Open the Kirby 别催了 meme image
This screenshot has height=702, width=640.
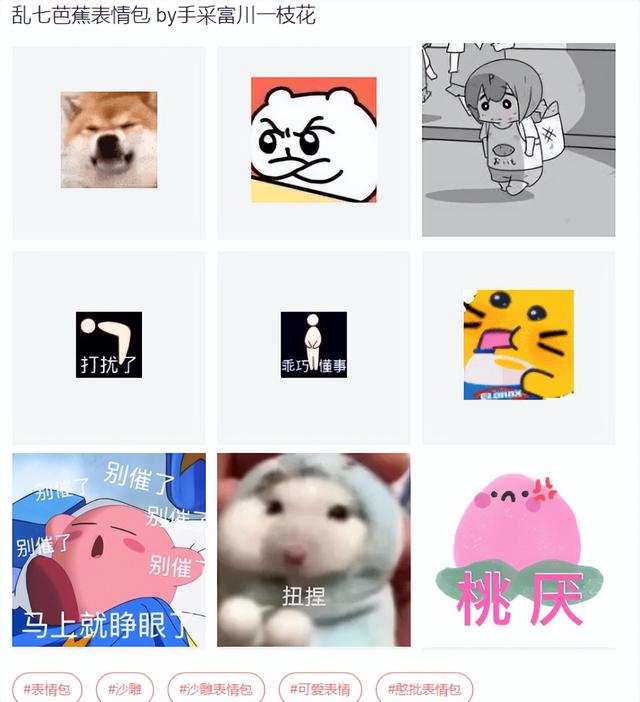(109, 550)
